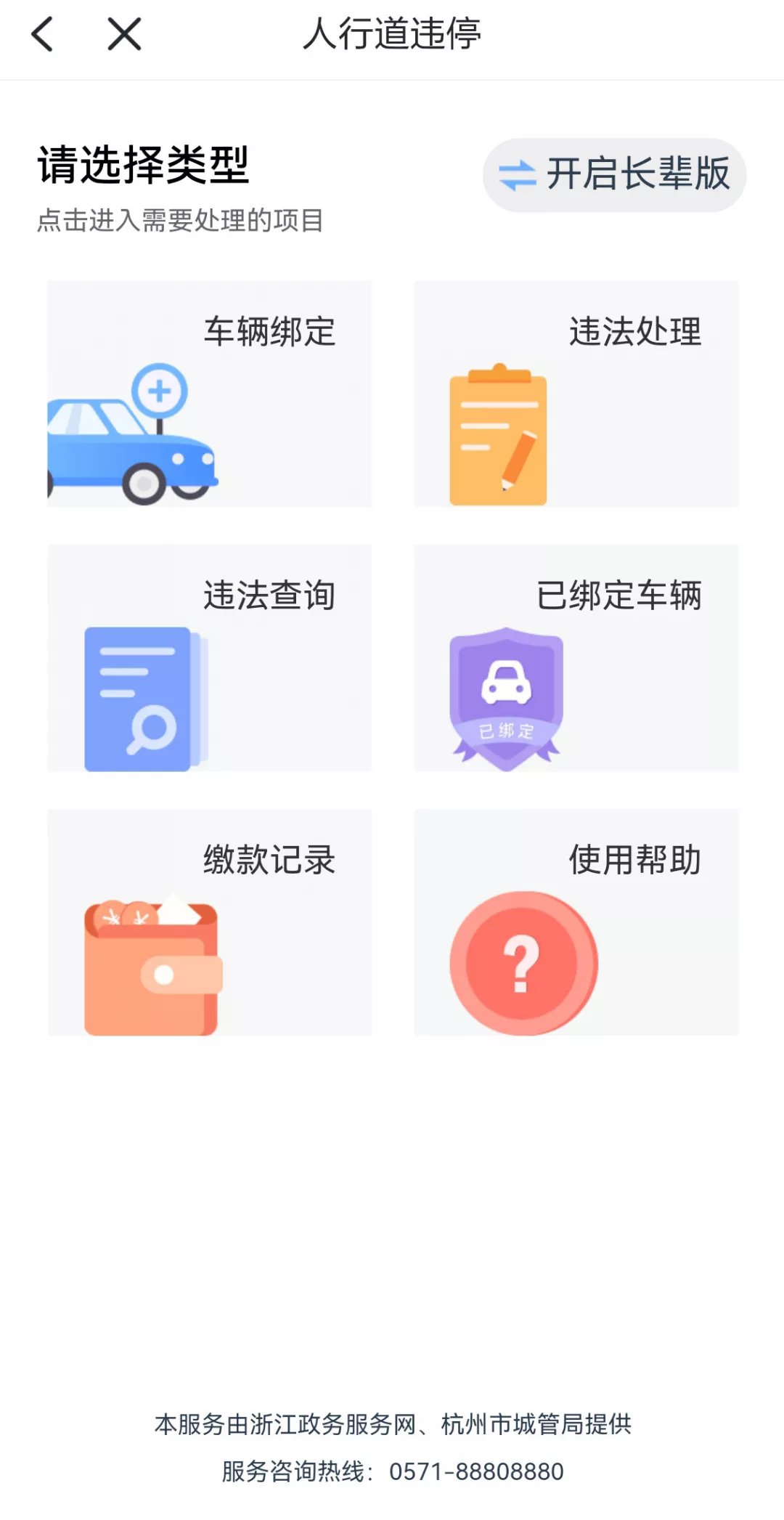Open the 缴款记录 payment records
The image size is (784, 1520).
[x=210, y=922]
